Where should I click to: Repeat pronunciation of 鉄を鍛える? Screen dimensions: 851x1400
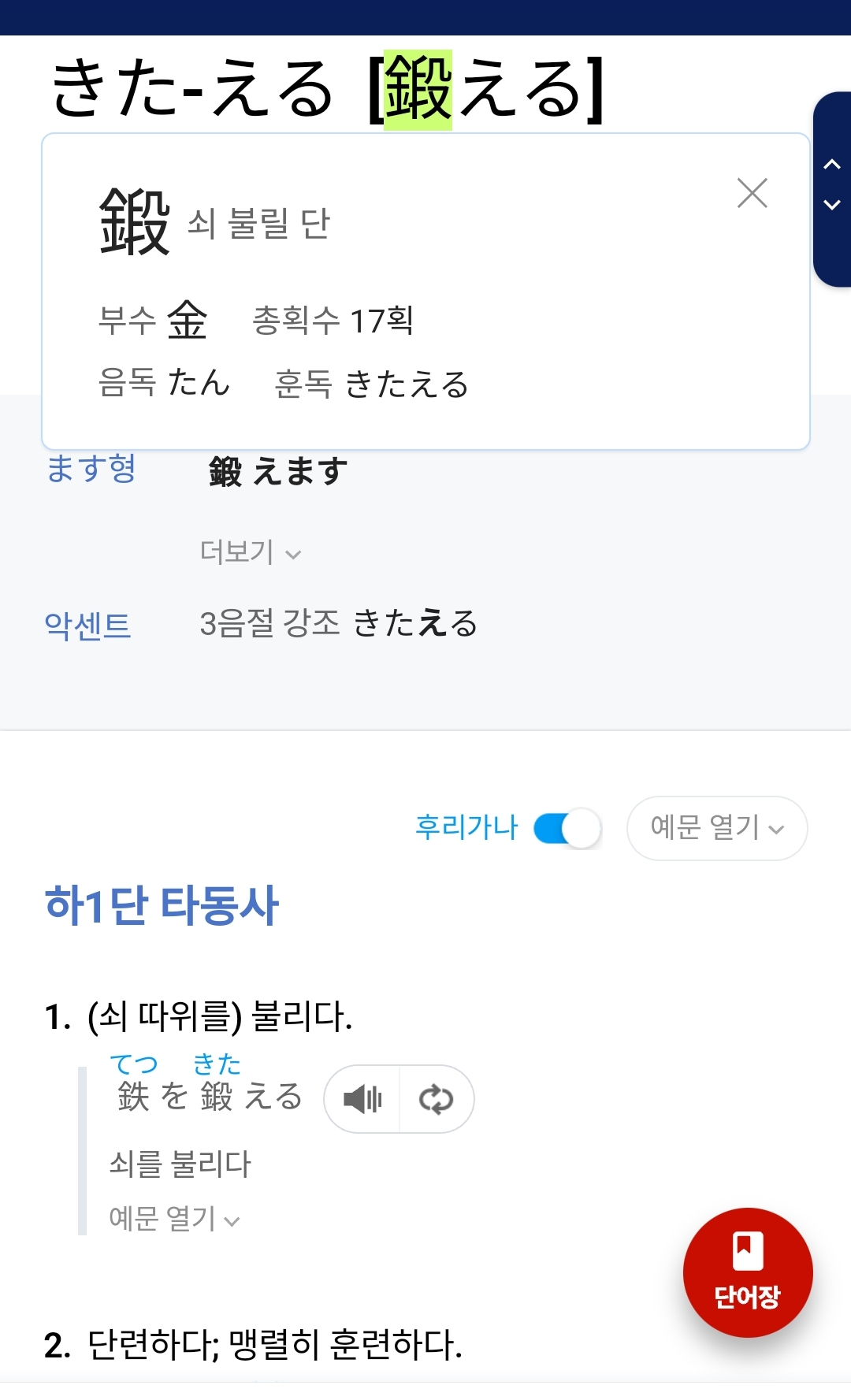(436, 1099)
